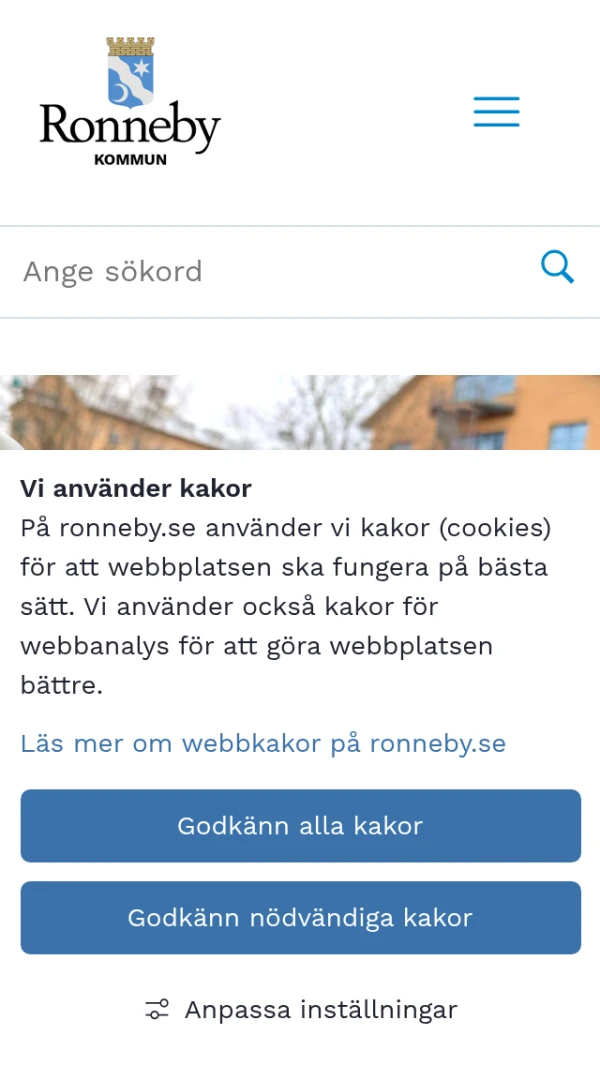The width and height of the screenshot is (600, 1065).
Task: Tap the magnifying glass search icon
Action: click(x=557, y=268)
